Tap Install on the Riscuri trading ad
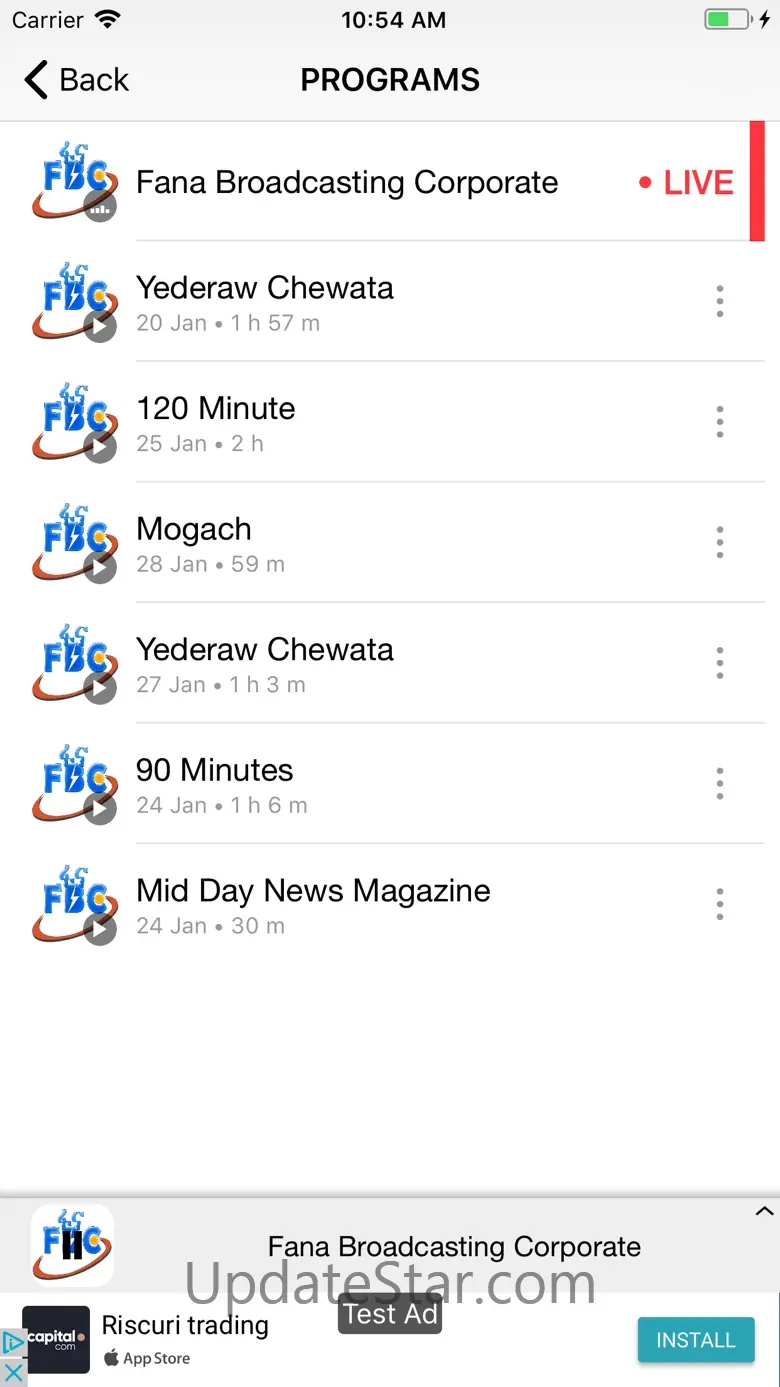780x1387 pixels. coord(695,1340)
